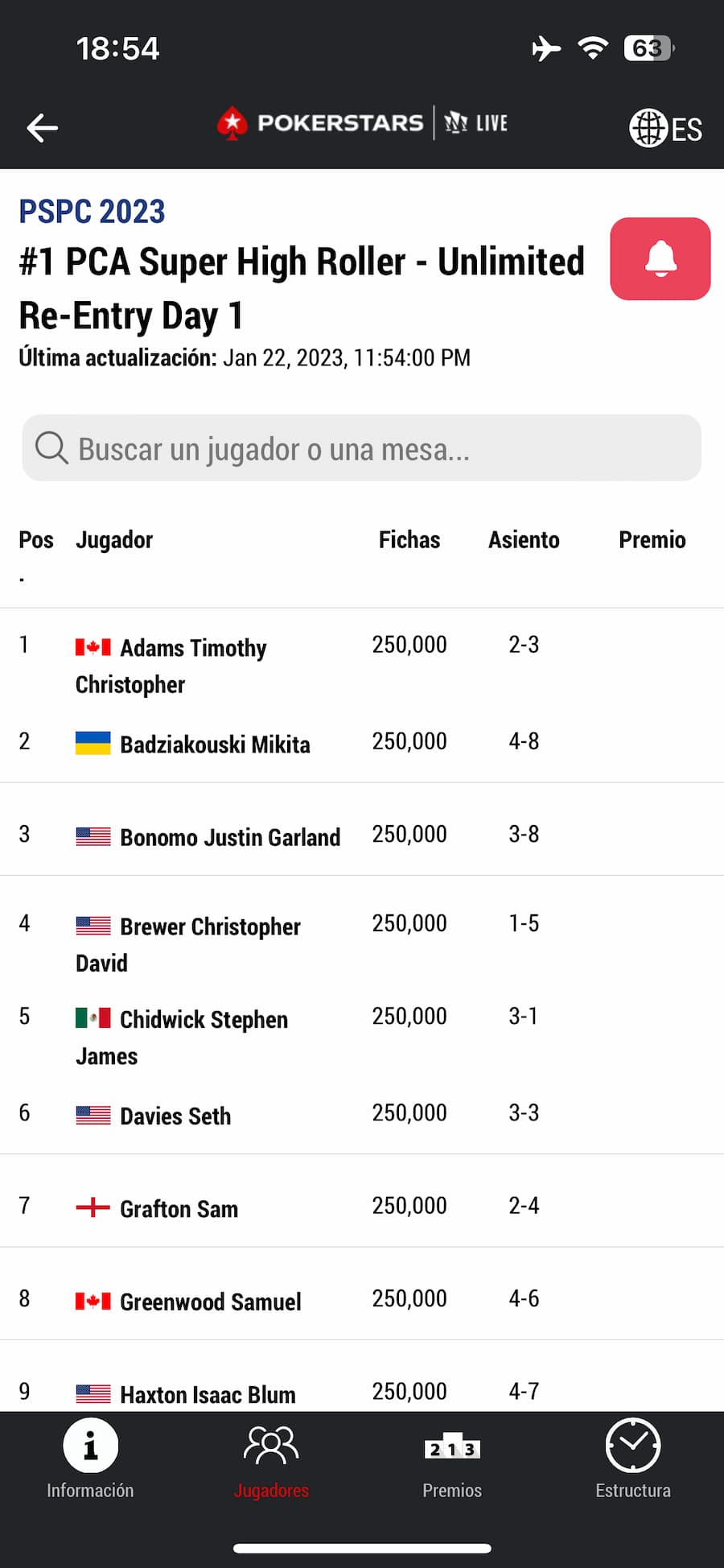Open player row Badziakouski Mikita
The width and height of the screenshot is (724, 1568).
point(362,742)
